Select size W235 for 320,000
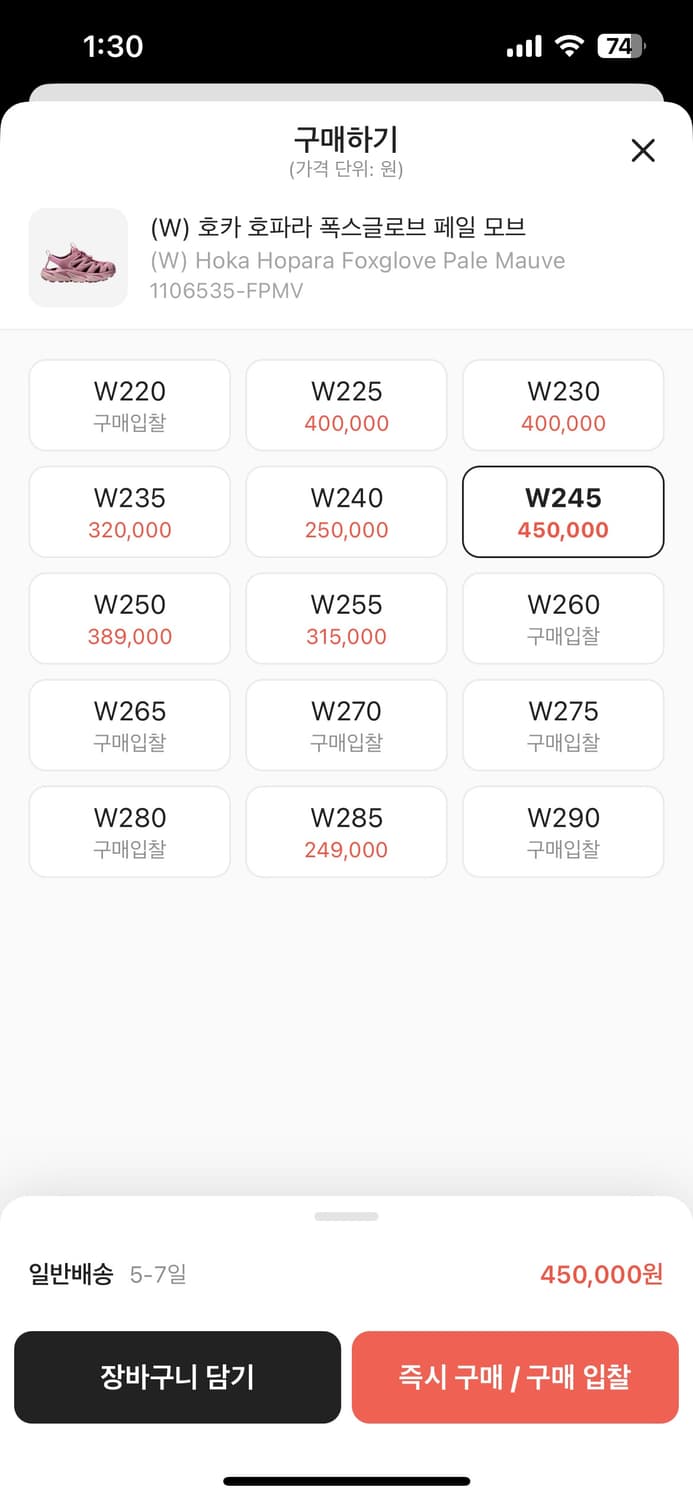The height and width of the screenshot is (1500, 693). [x=130, y=512]
